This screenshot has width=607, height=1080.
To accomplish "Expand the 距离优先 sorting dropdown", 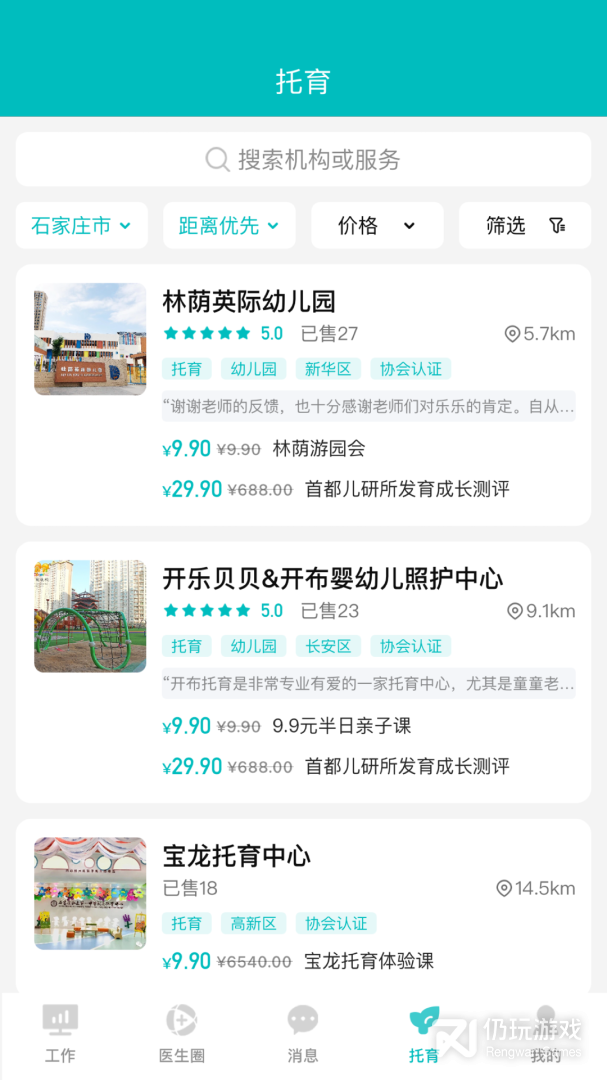I will click(229, 226).
